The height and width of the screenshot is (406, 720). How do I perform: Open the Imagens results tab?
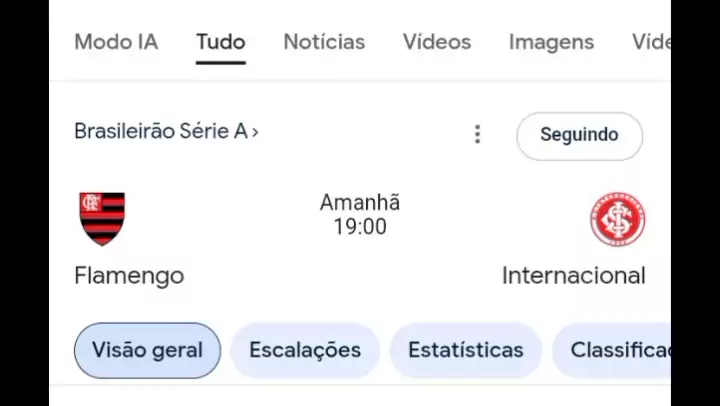(551, 42)
